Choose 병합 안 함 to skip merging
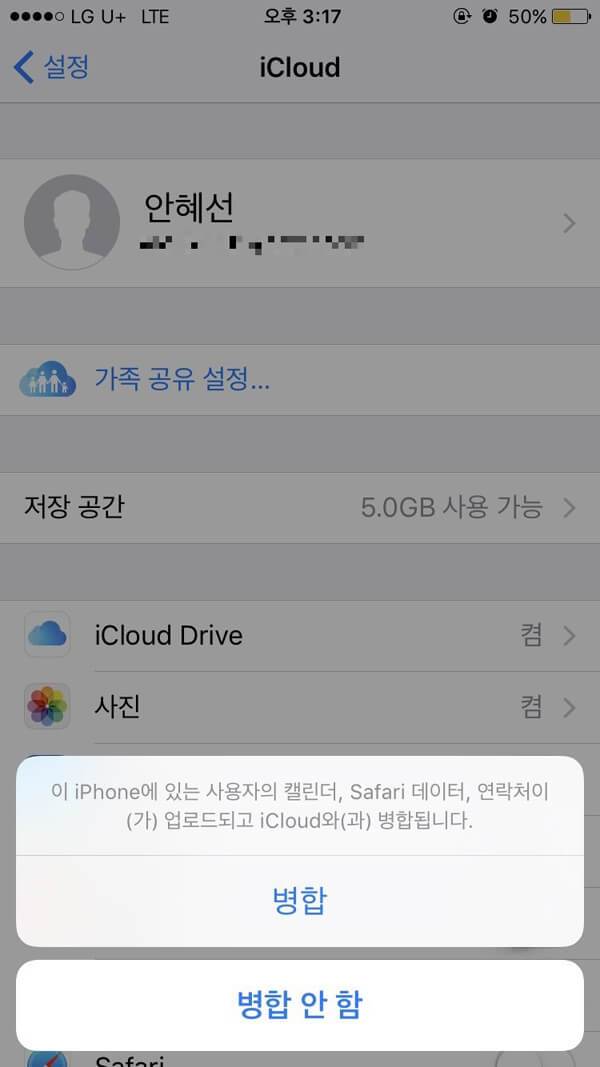Viewport: 600px width, 1067px height. (x=299, y=1004)
